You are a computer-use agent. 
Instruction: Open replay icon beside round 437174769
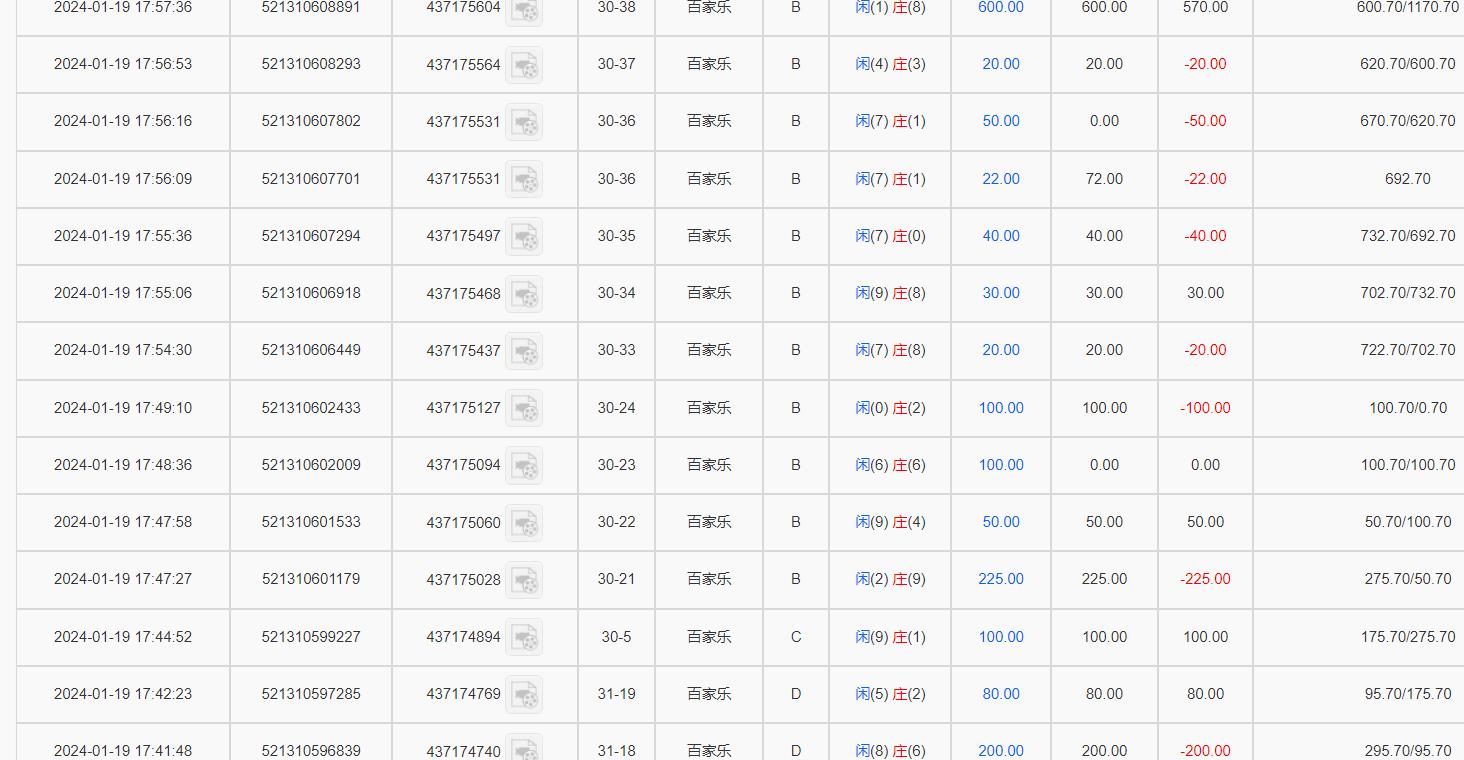[x=524, y=695]
